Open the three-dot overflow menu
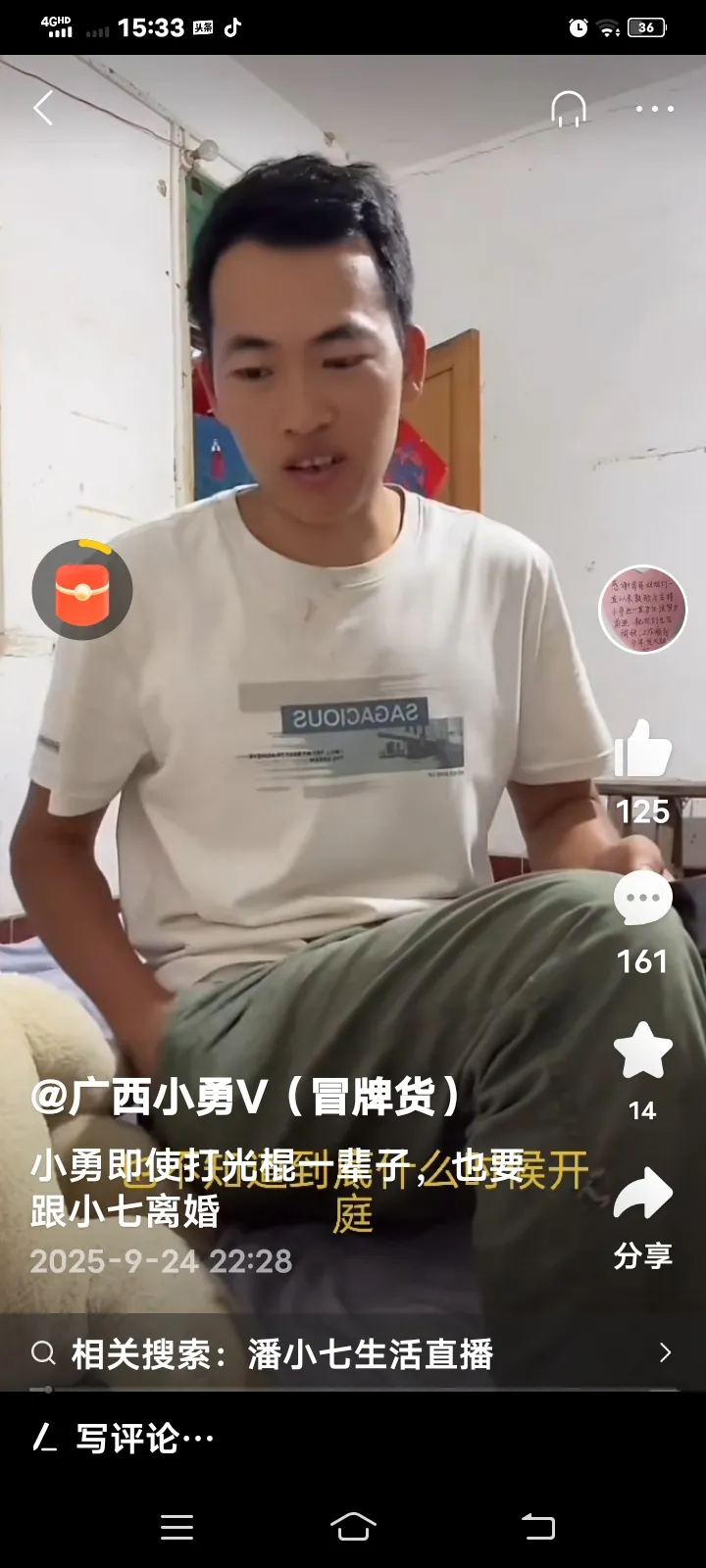 (x=654, y=109)
